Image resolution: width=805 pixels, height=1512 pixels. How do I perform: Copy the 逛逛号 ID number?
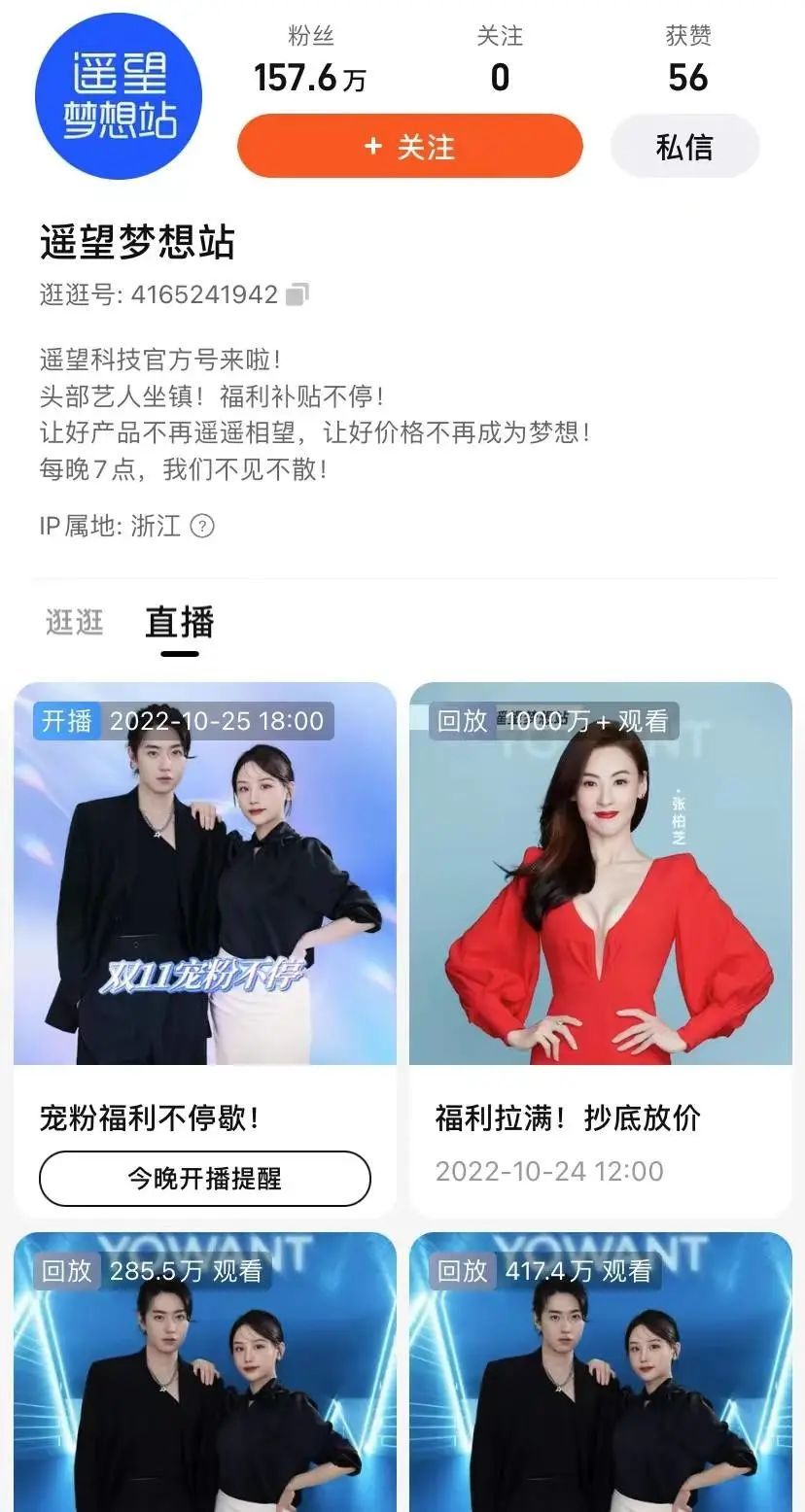tap(298, 293)
